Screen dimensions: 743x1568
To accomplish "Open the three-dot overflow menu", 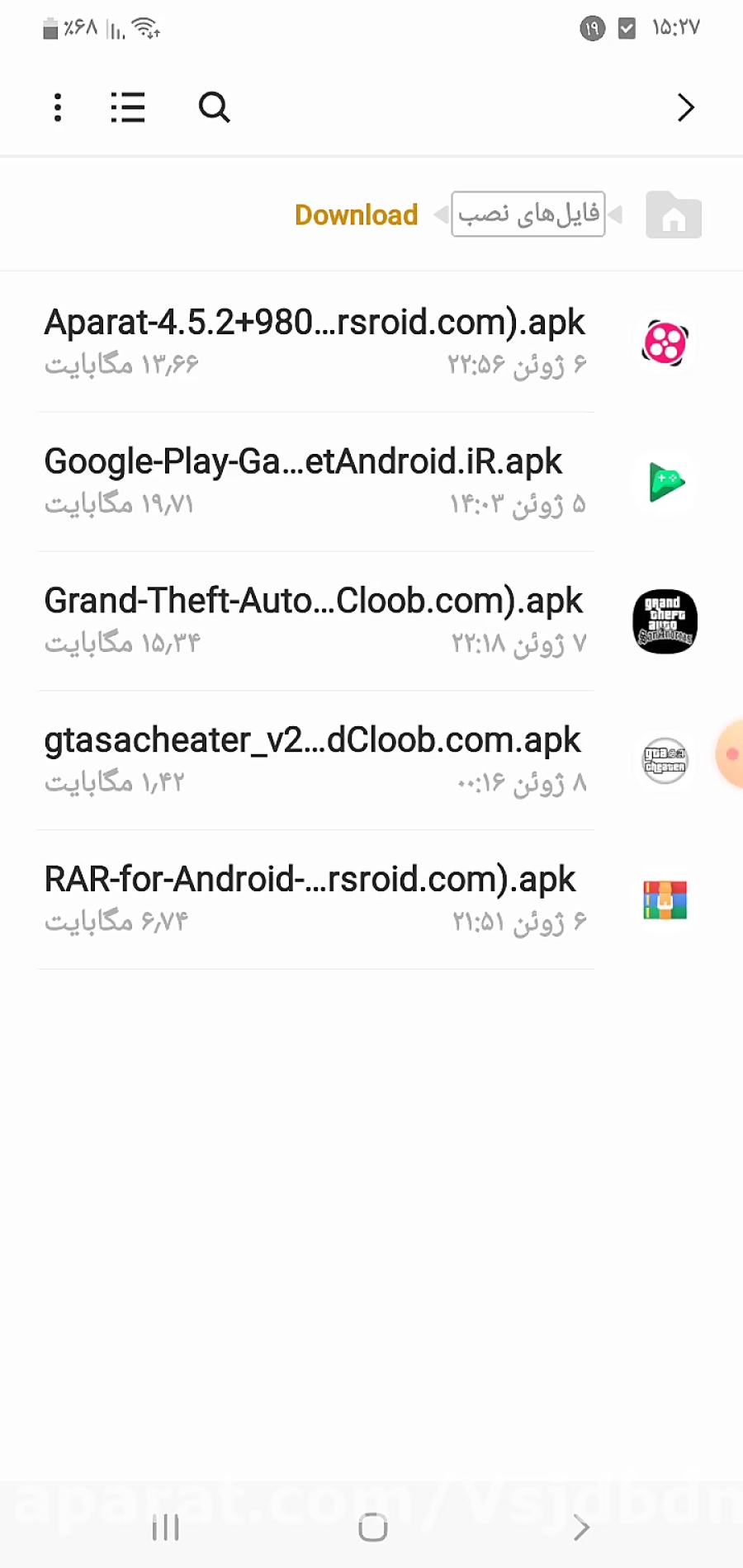I will tap(57, 107).
